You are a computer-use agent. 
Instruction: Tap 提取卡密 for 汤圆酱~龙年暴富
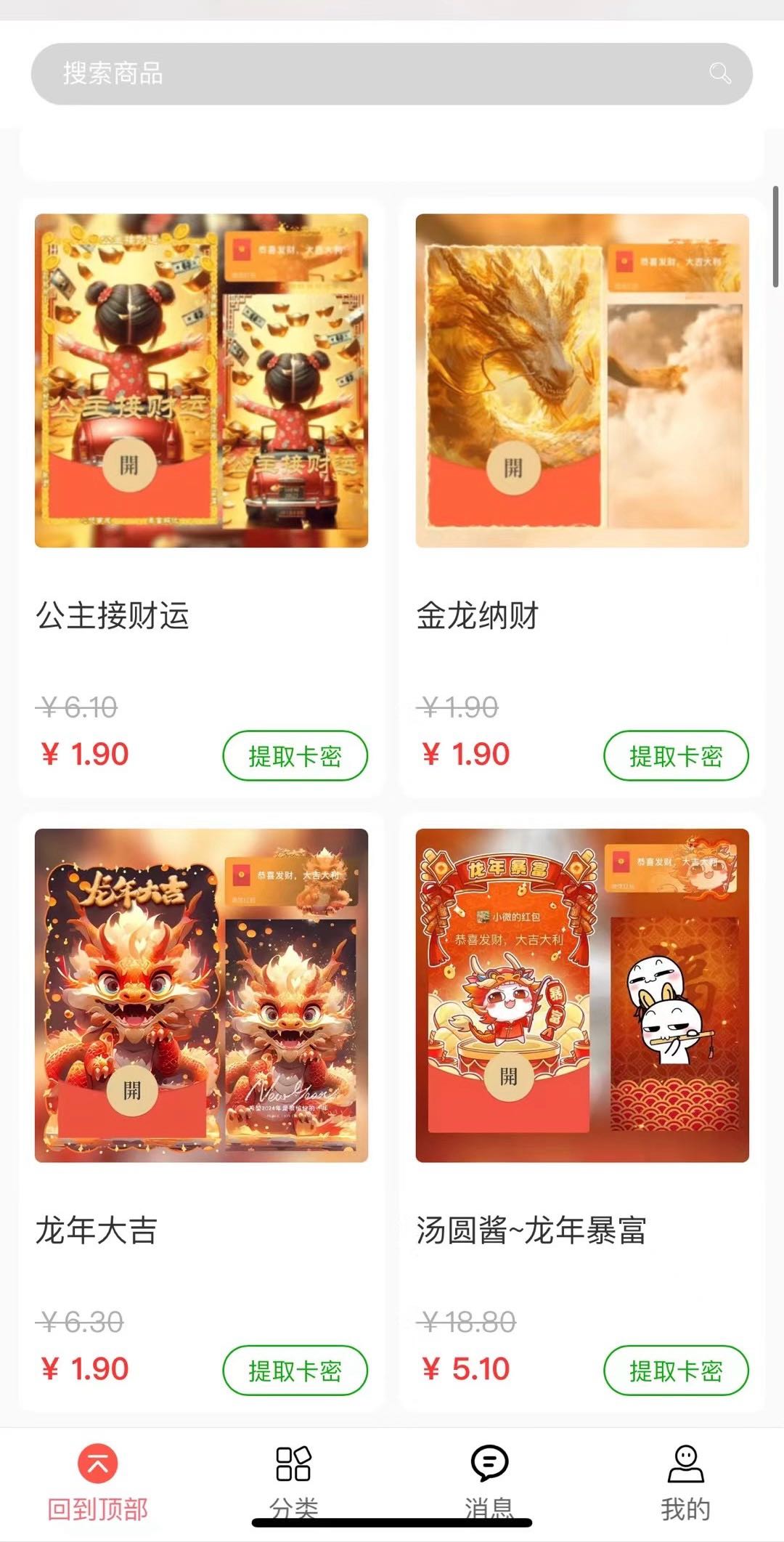coord(676,1371)
